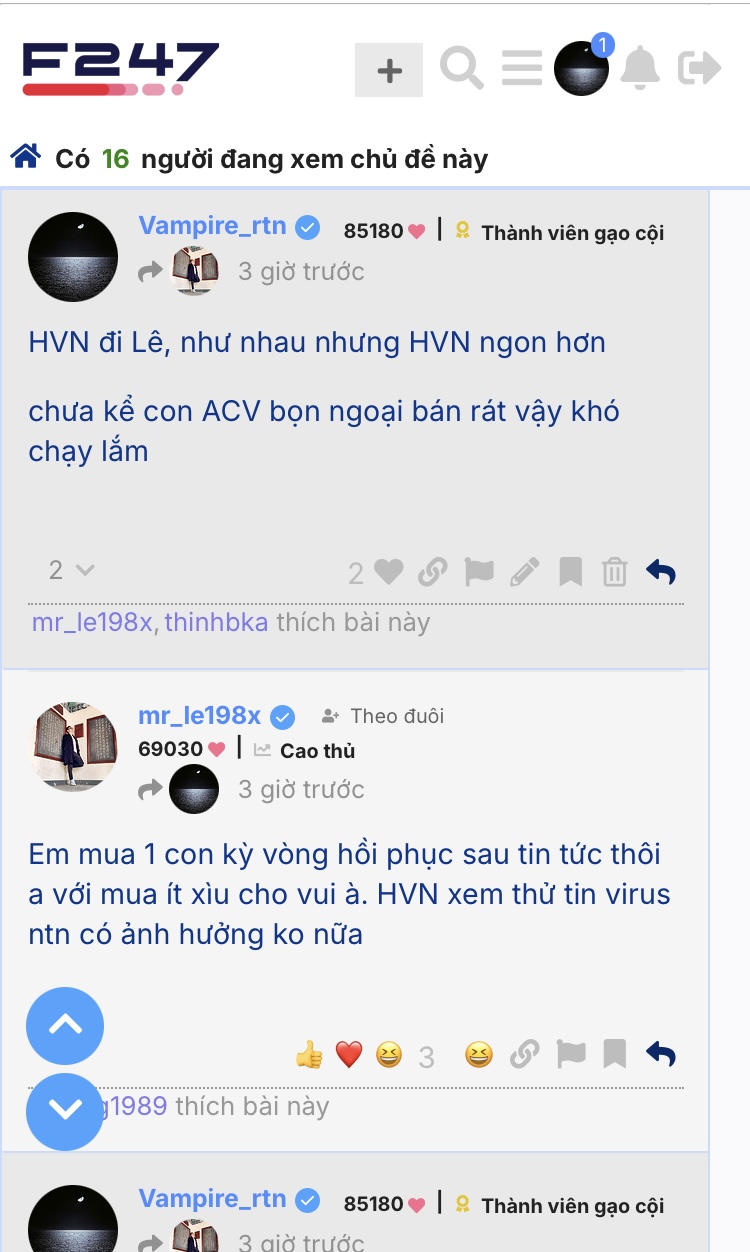Image resolution: width=750 pixels, height=1252 pixels.
Task: Flag mr_le198x's post
Action: [x=571, y=1054]
